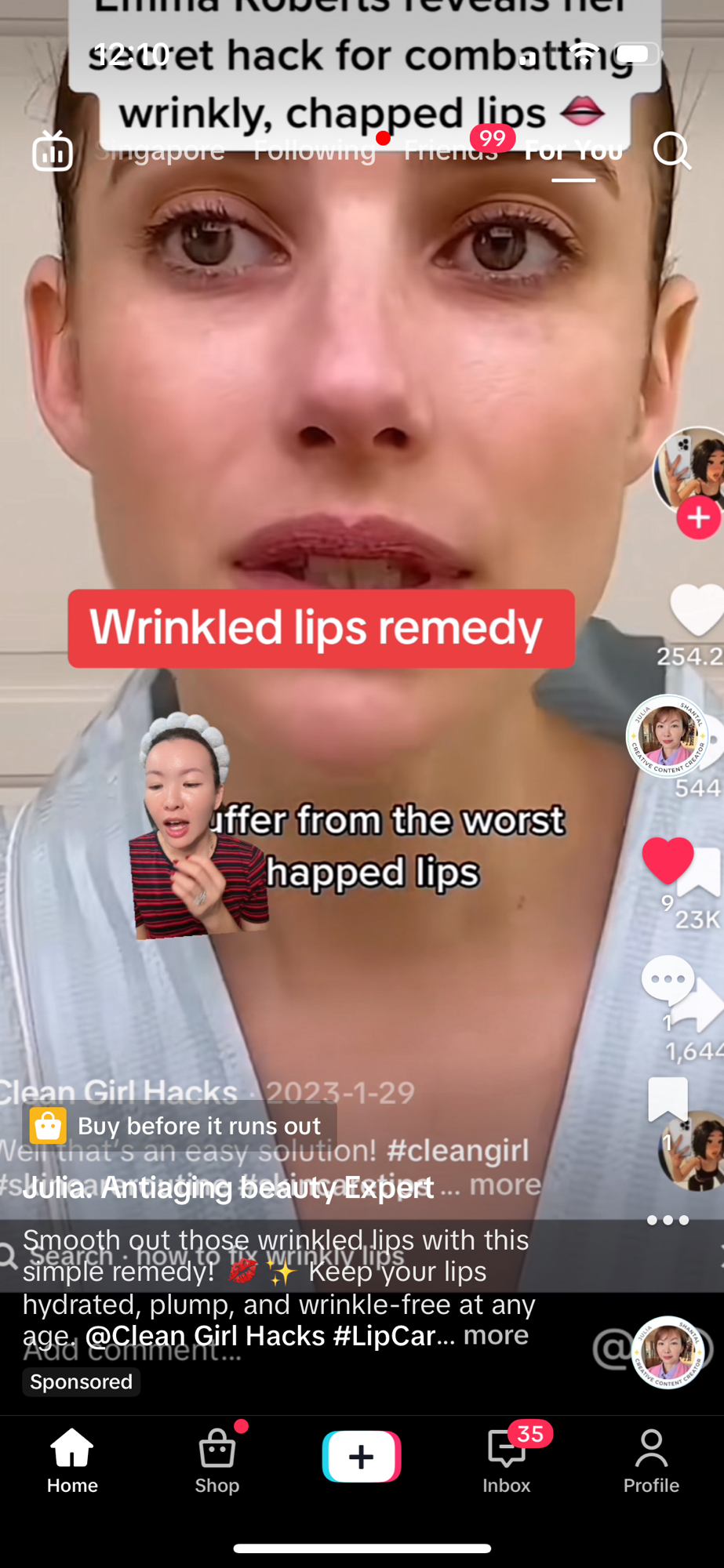This screenshot has width=724, height=1568.
Task: Open Julia Antiaging beauty Expert username
Action: point(227,1188)
